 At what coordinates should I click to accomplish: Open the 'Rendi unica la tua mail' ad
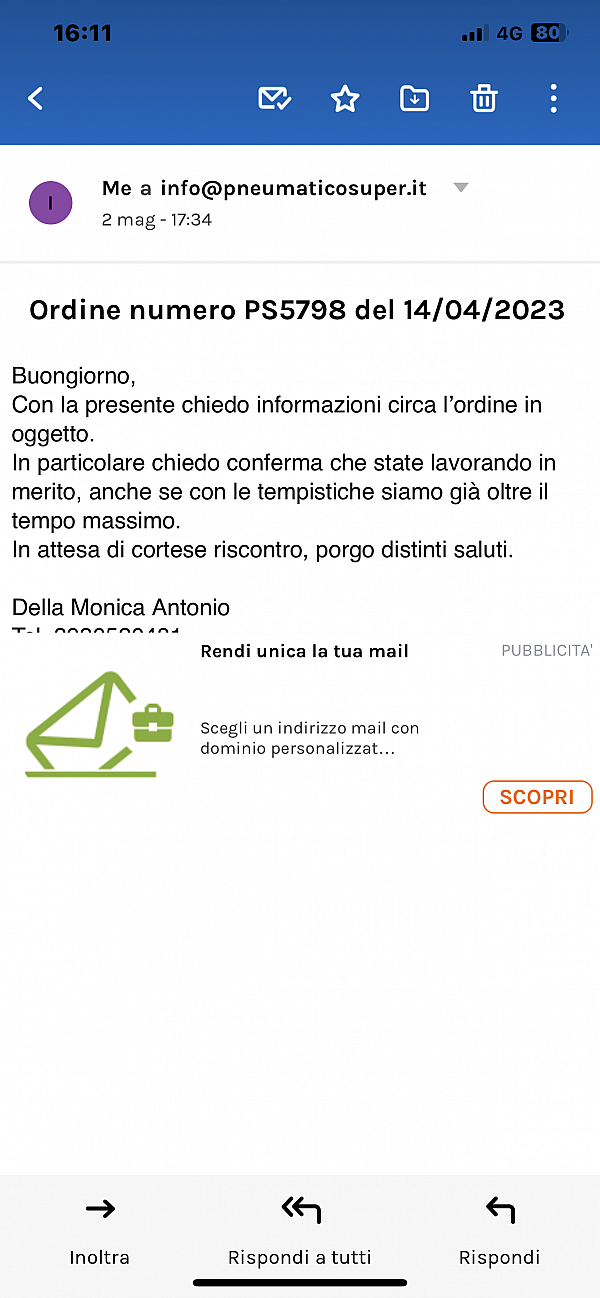pos(304,651)
